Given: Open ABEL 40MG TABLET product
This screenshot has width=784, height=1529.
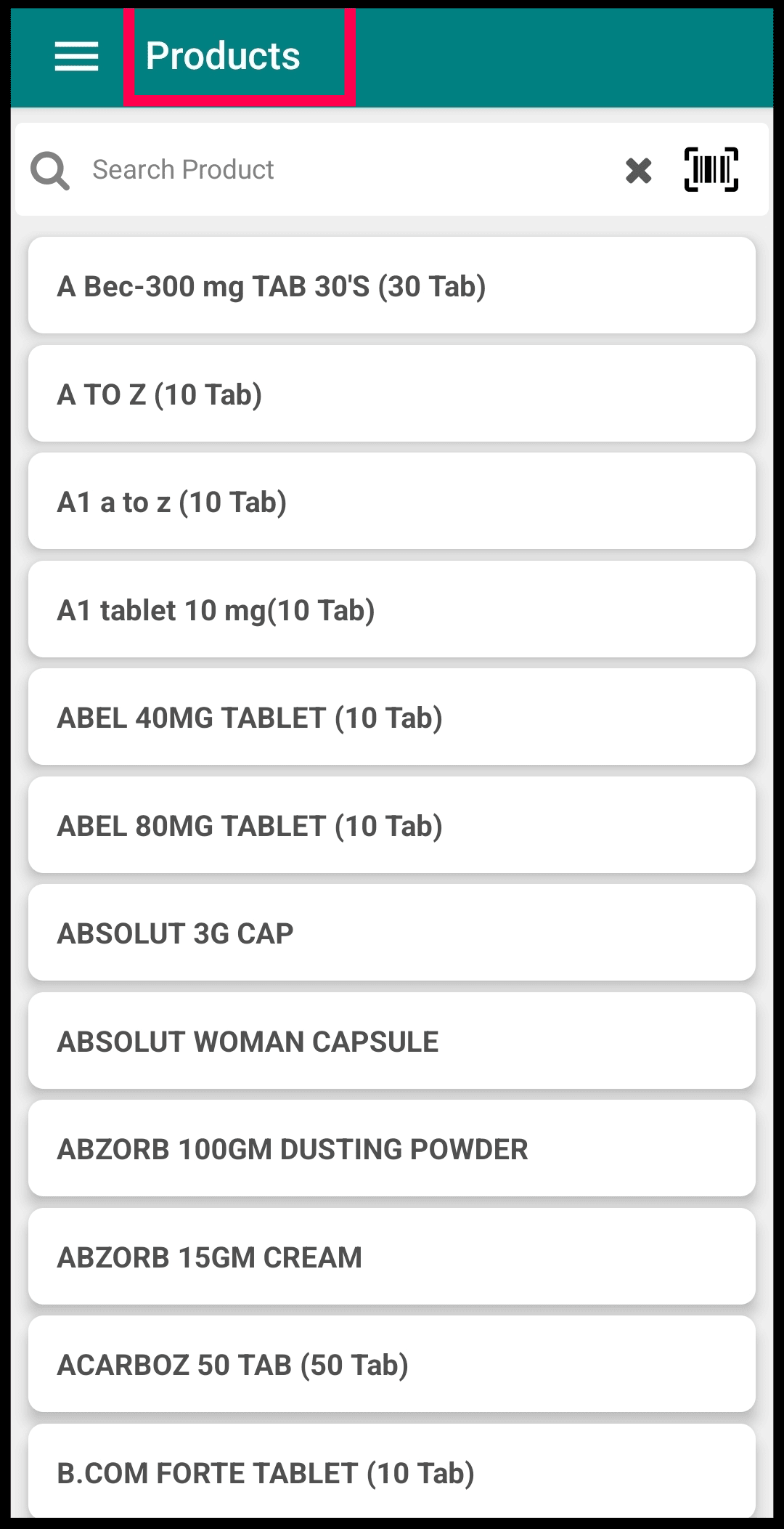Looking at the screenshot, I should pos(392,717).
